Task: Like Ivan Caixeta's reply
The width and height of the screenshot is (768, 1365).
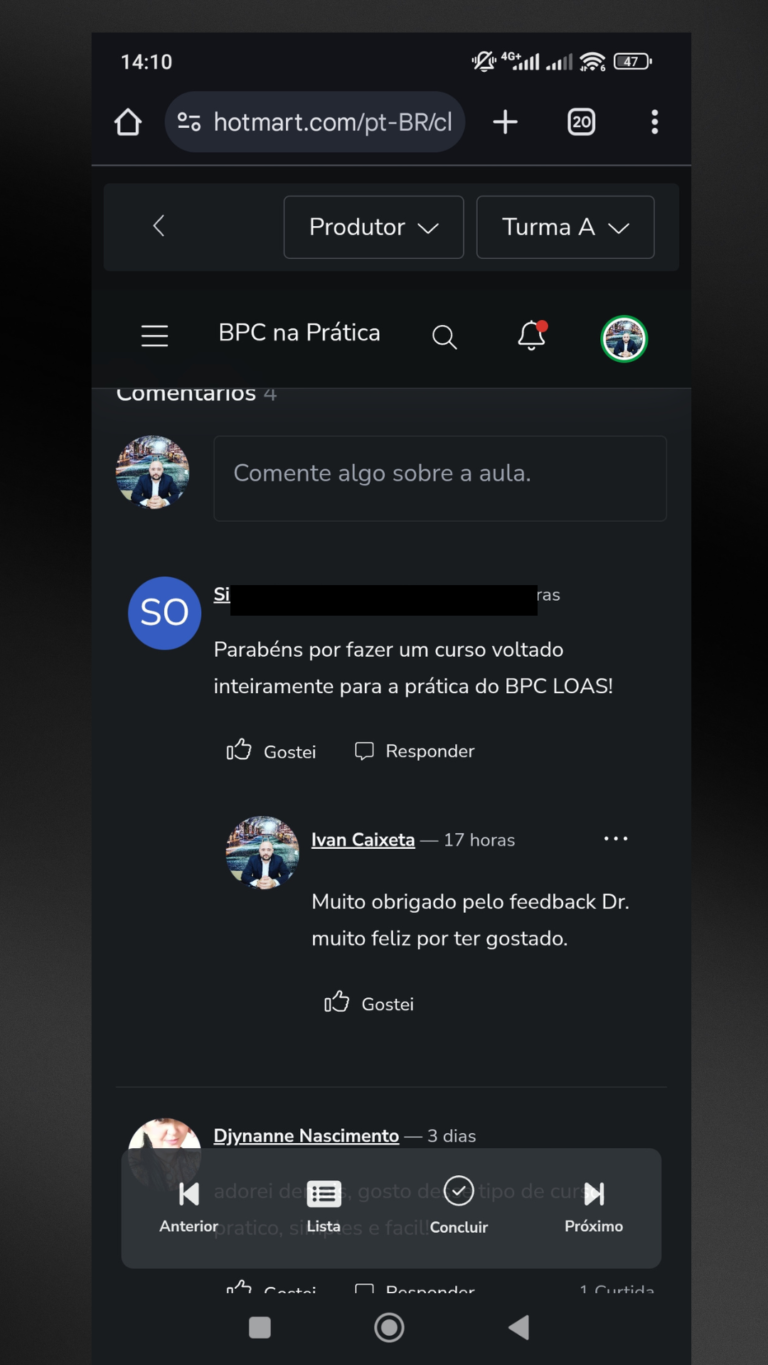Action: click(x=369, y=1003)
